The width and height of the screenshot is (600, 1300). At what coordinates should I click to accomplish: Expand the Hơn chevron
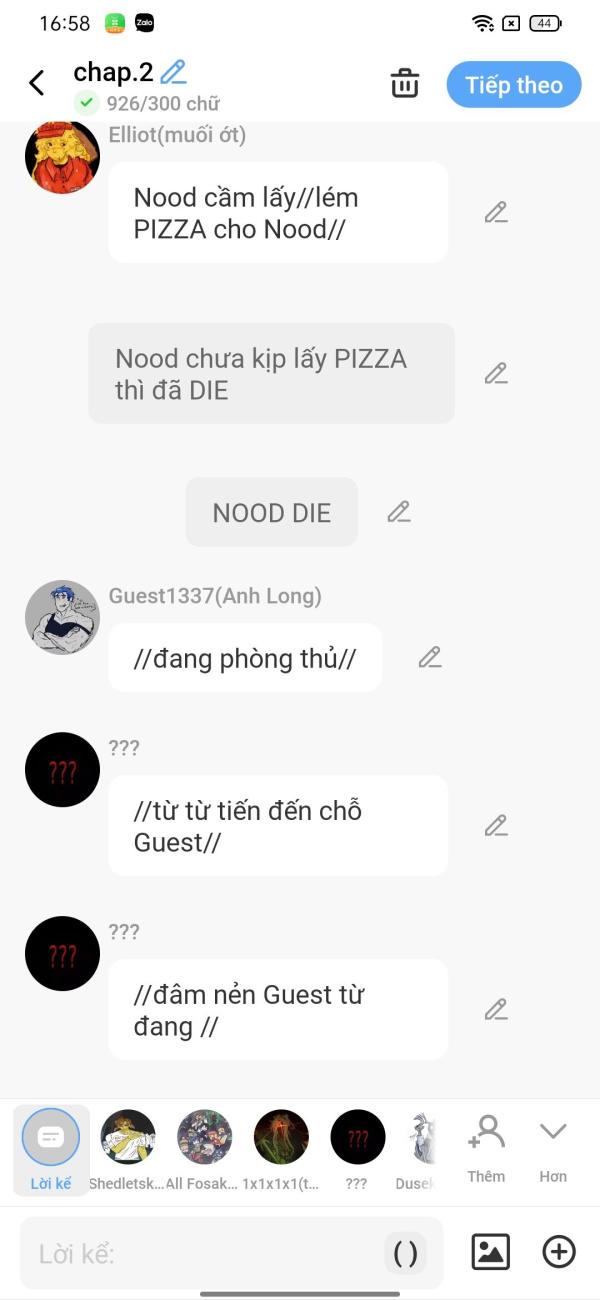[553, 1146]
